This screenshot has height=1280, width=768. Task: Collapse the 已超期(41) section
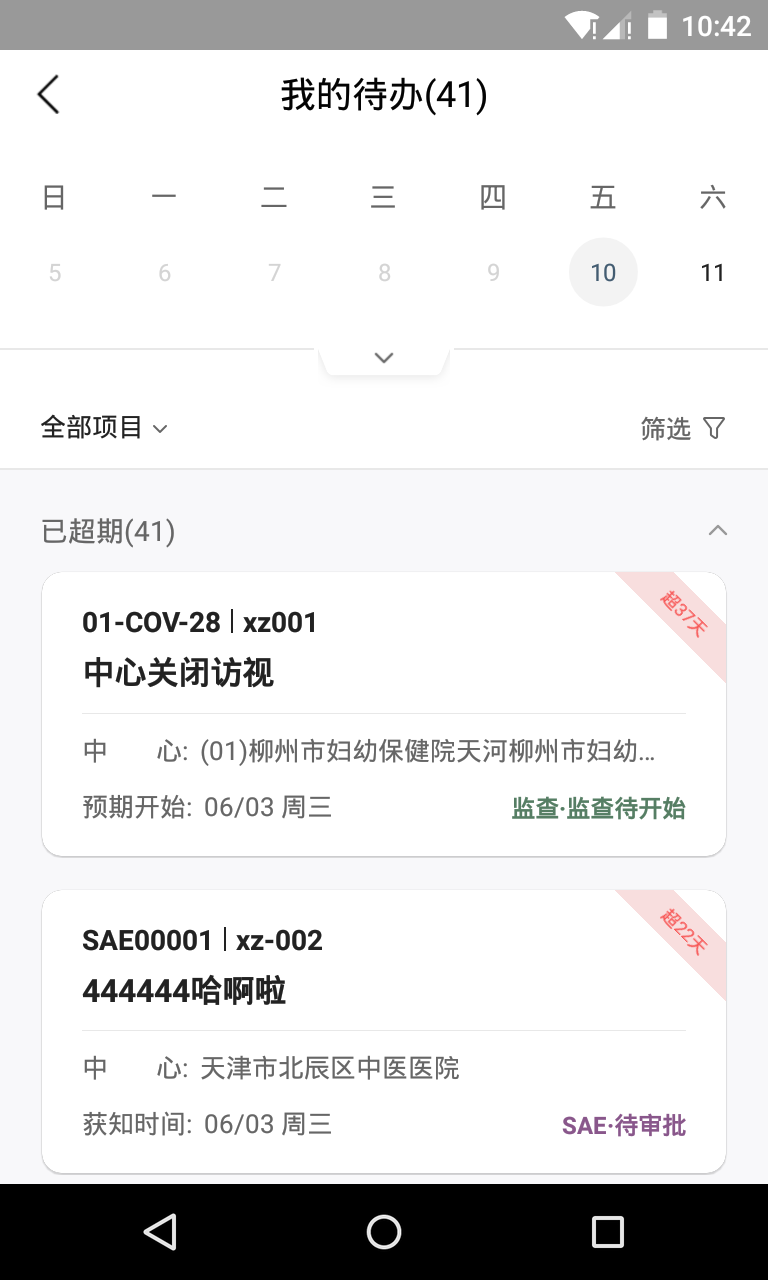718,530
